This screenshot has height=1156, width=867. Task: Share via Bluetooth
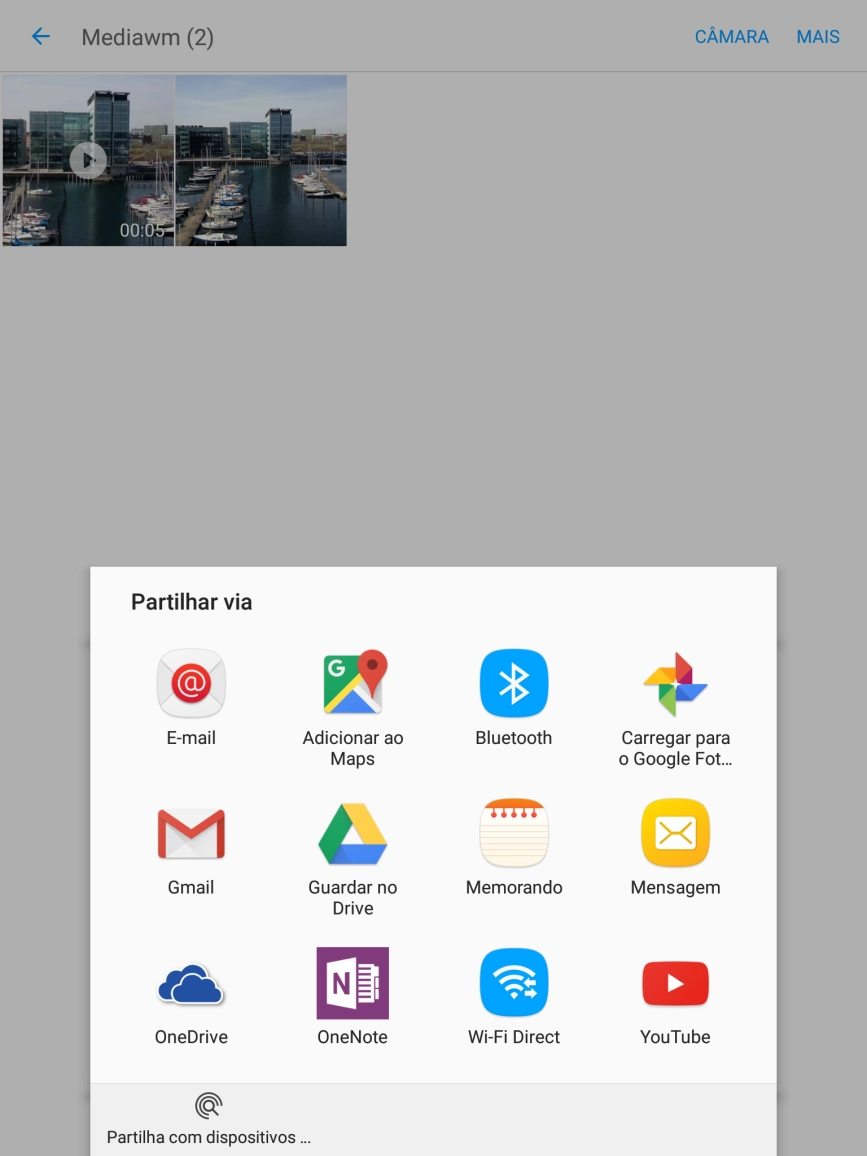click(514, 697)
